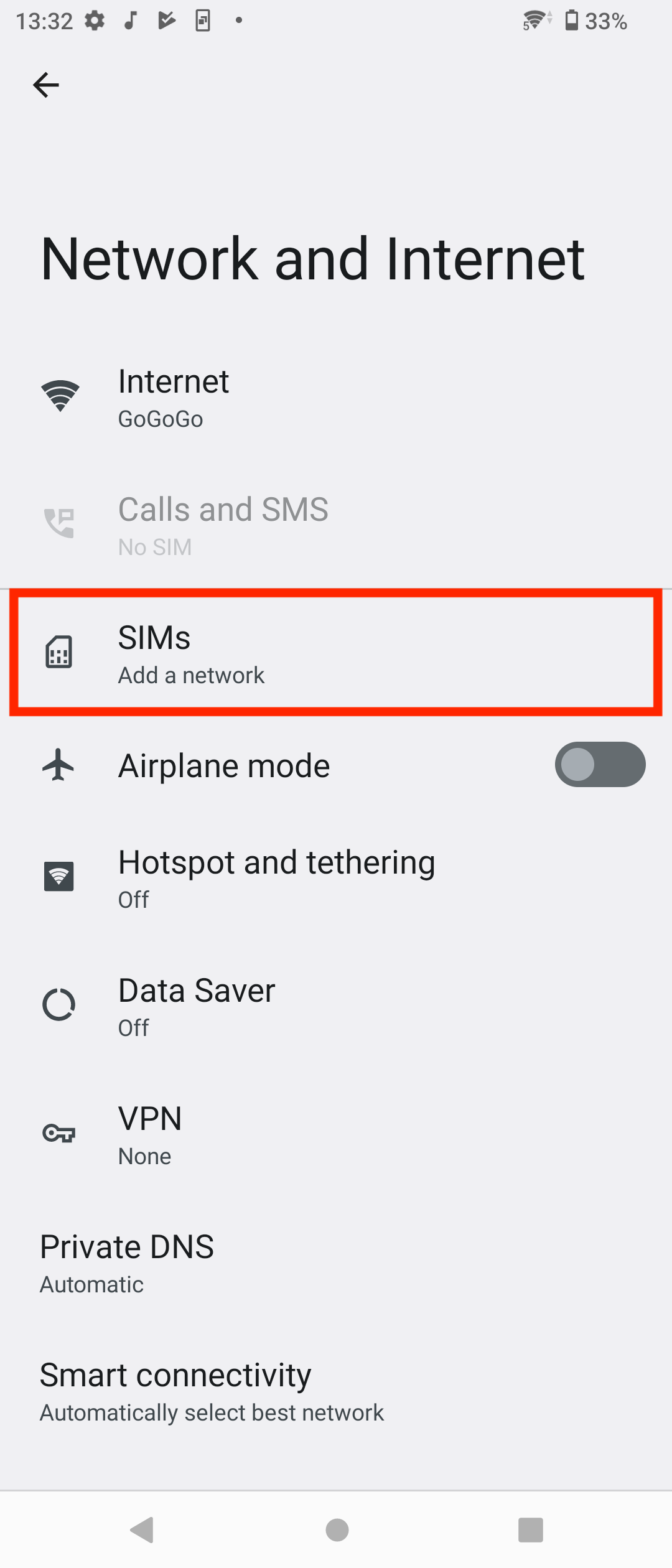This screenshot has height=1568, width=672.
Task: Click the Data Saver circle icon
Action: click(59, 1003)
